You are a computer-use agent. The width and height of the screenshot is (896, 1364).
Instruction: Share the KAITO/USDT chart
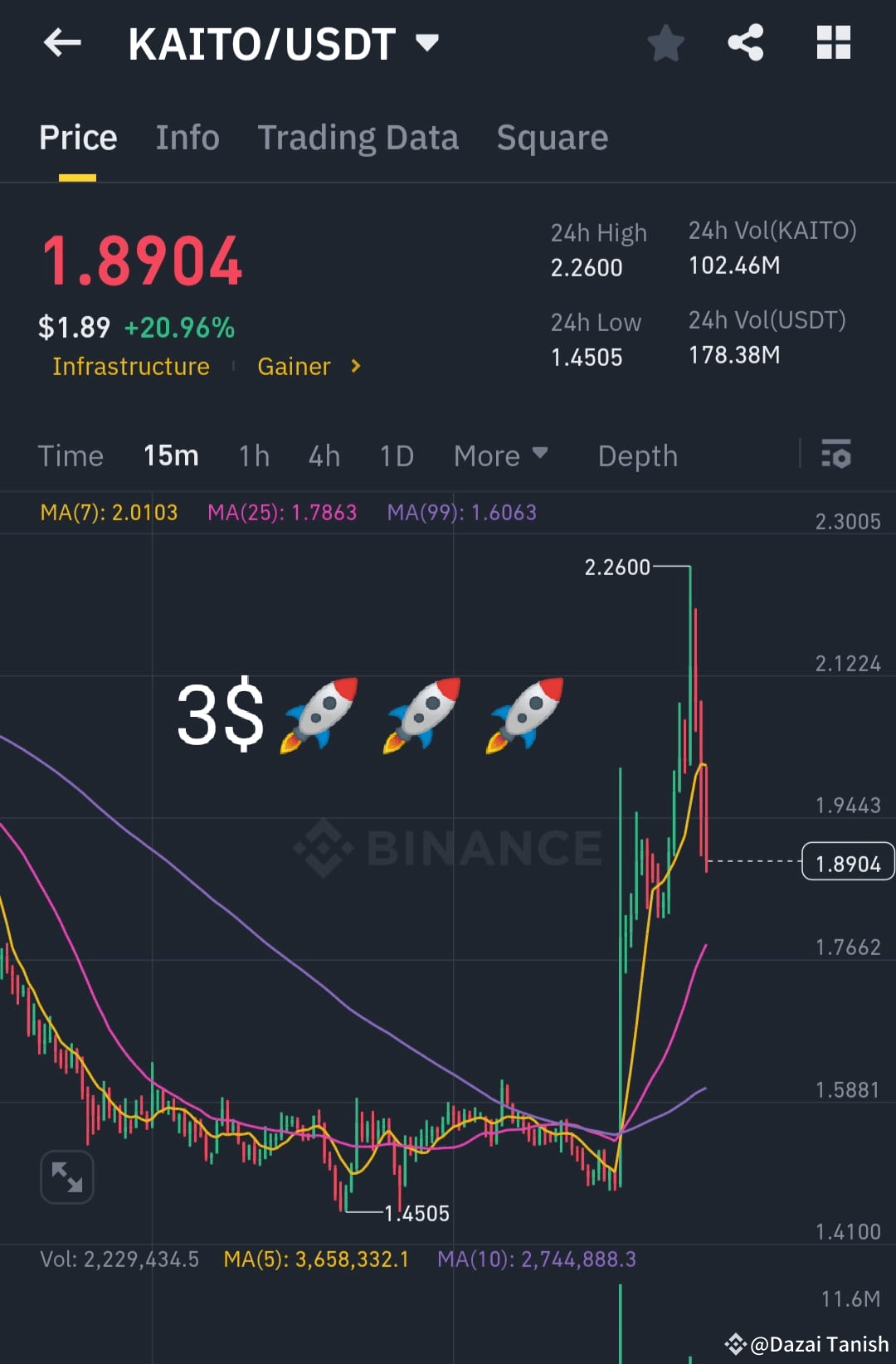(744, 43)
